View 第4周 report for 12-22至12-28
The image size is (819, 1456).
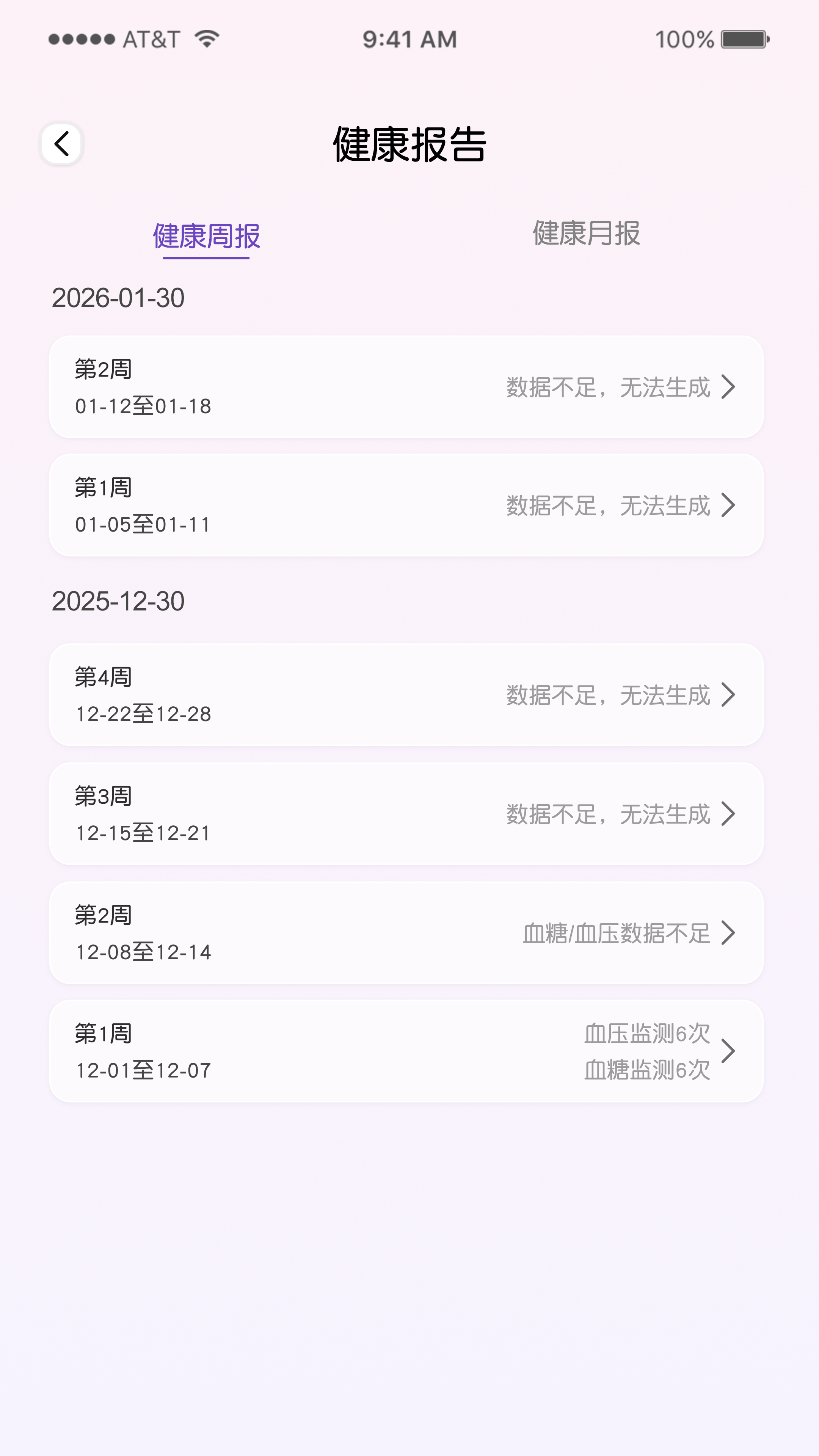[x=406, y=695]
